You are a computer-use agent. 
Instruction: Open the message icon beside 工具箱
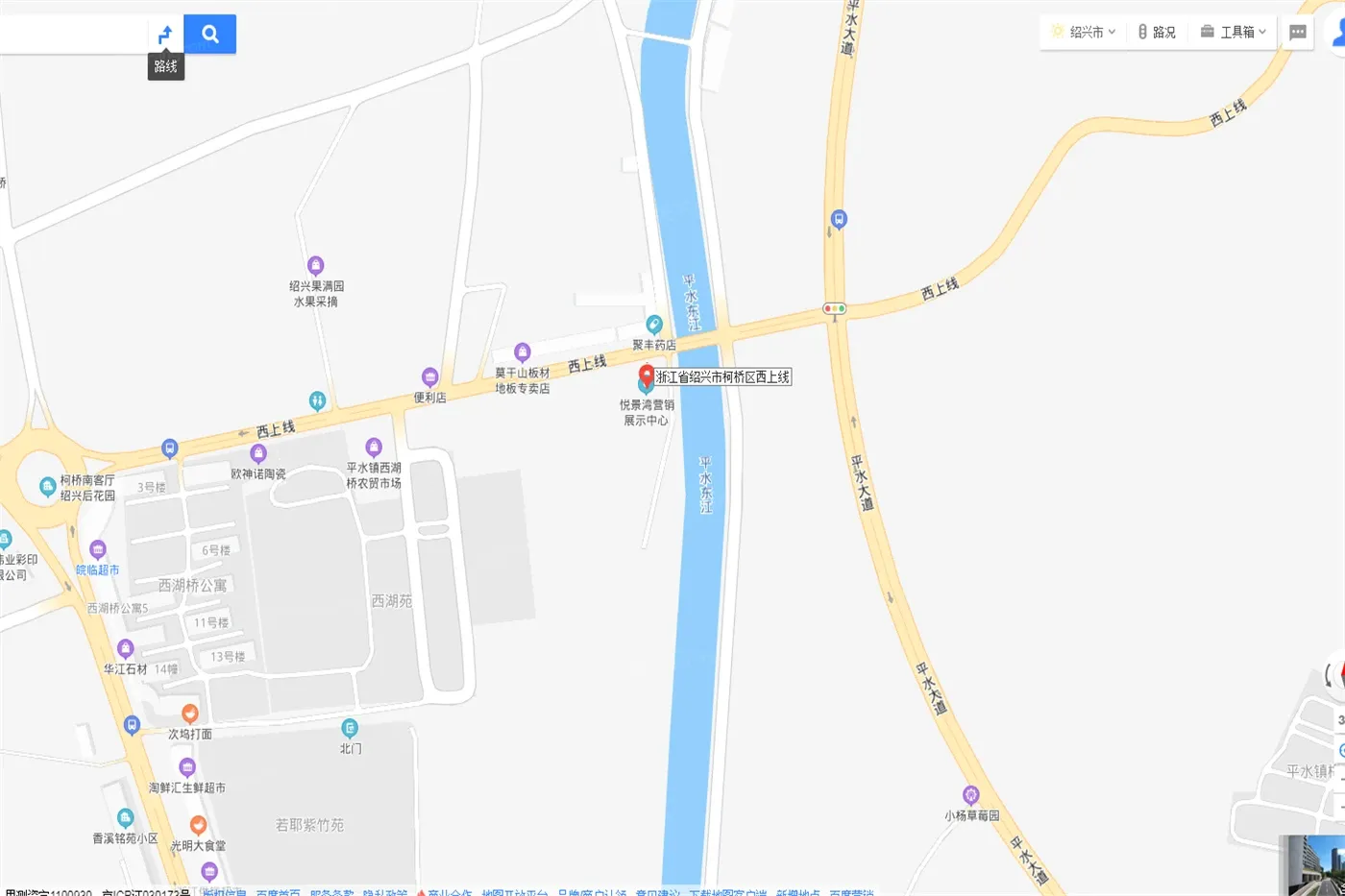(1297, 32)
